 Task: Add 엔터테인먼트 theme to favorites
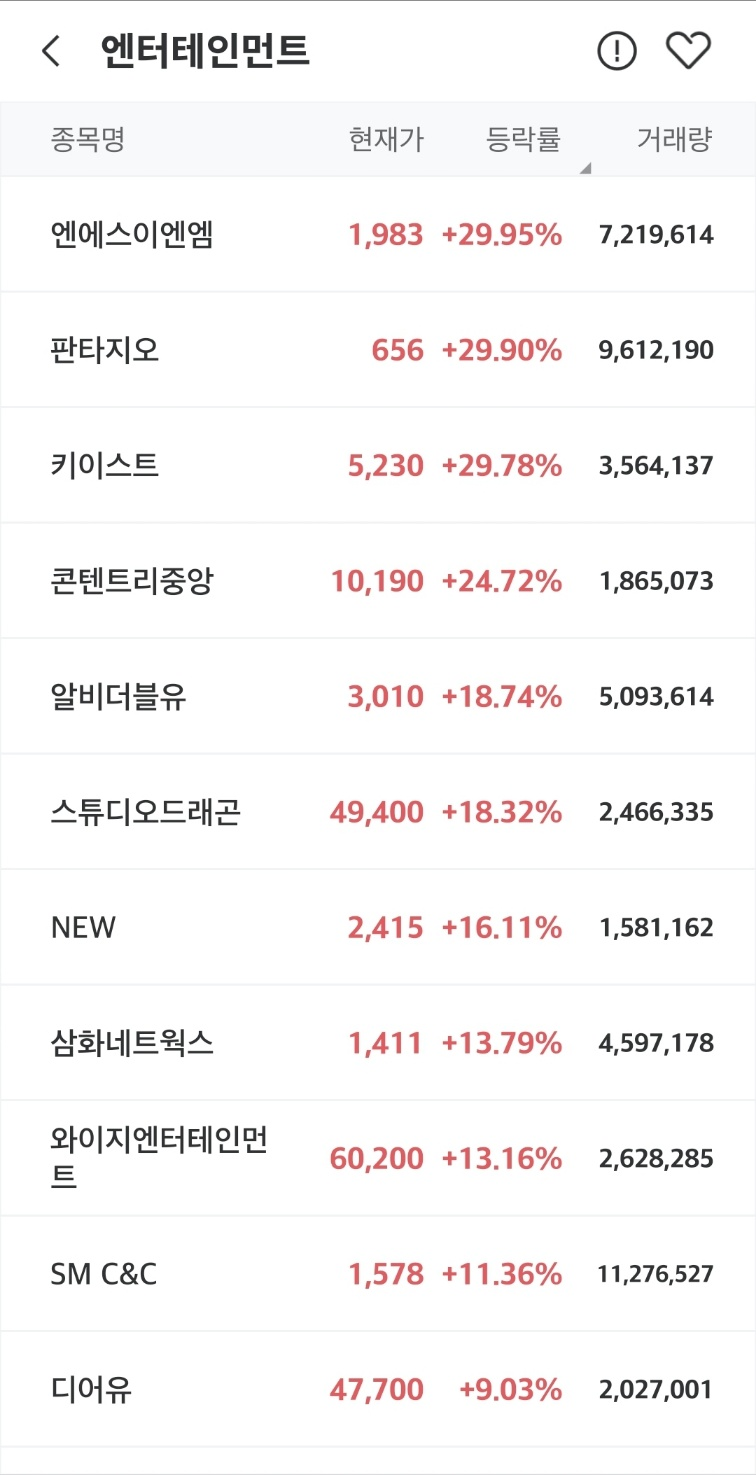[x=688, y=51]
